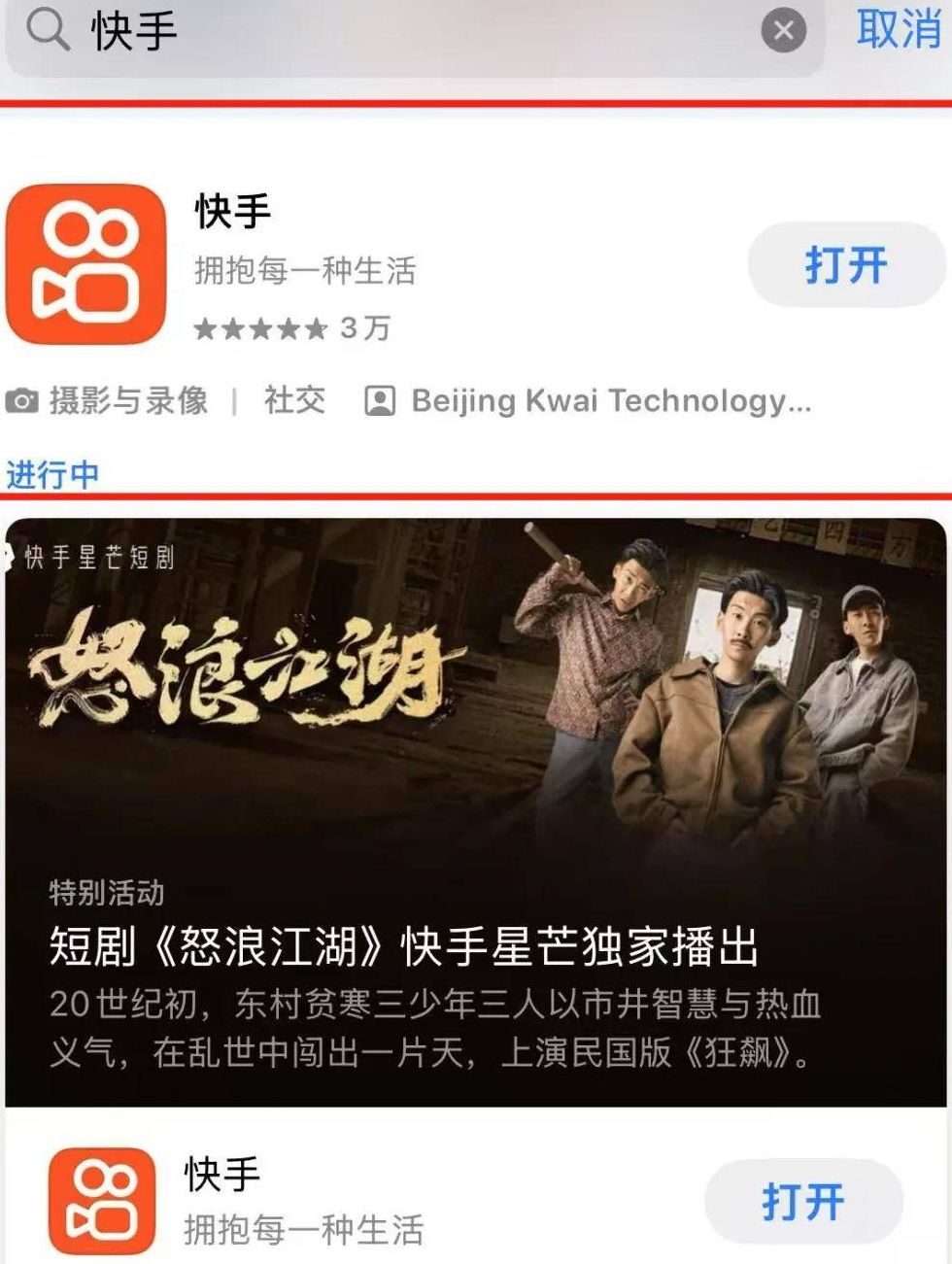Tap the search field containing 快手
Image resolution: width=952 pixels, height=1264 pixels.
coord(415,32)
